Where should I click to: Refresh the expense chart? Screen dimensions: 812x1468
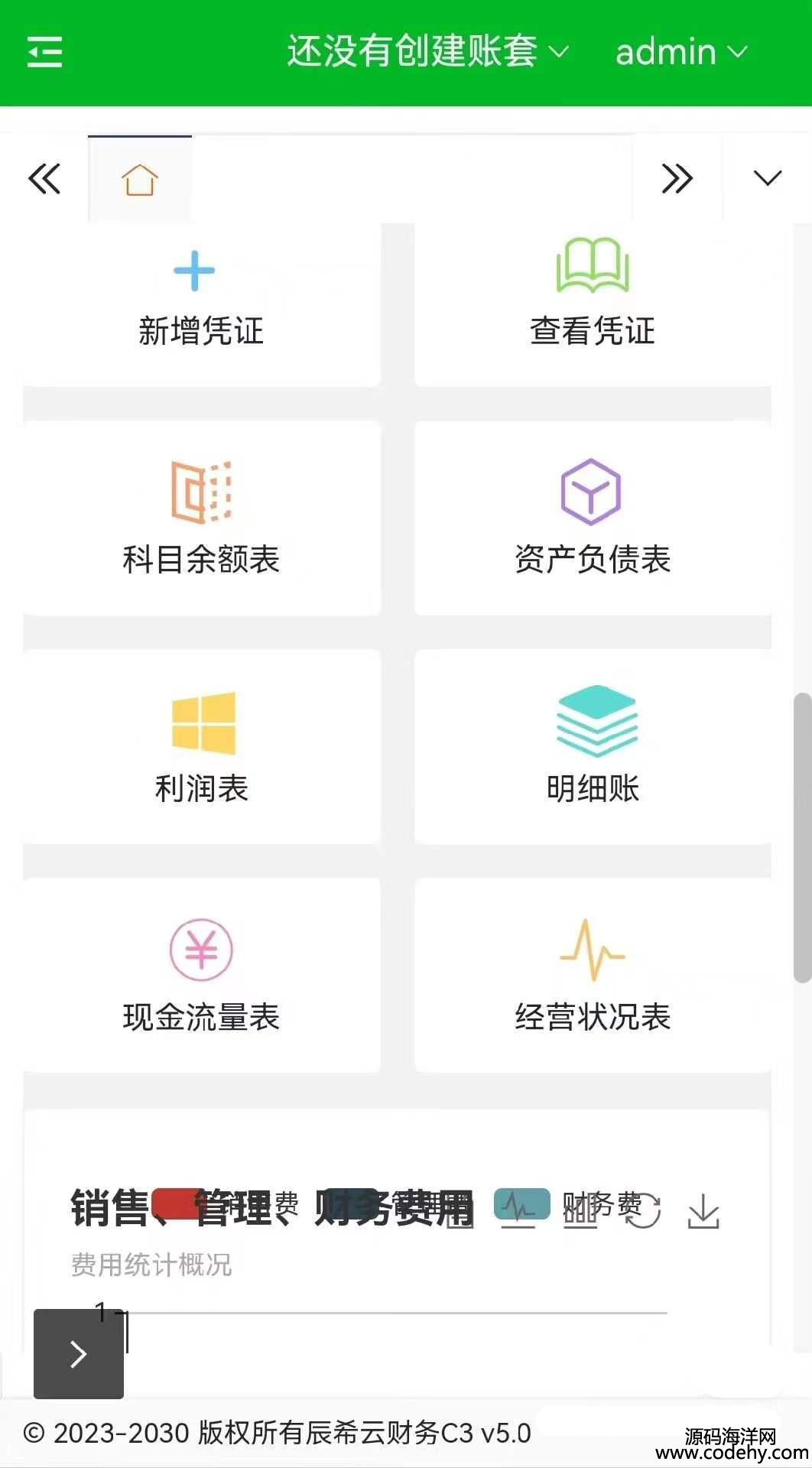pos(643,1211)
